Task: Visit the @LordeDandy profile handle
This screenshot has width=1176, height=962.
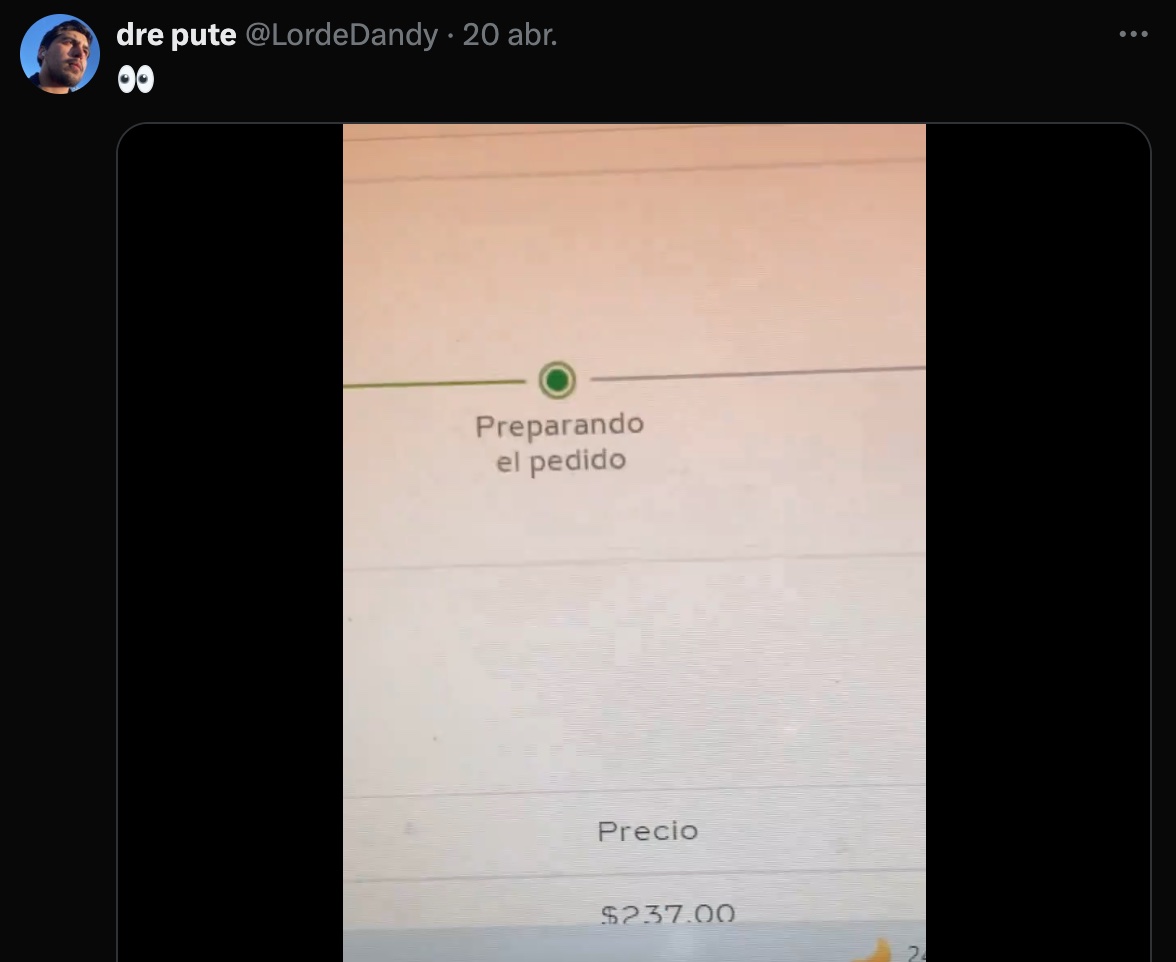Action: coord(341,35)
